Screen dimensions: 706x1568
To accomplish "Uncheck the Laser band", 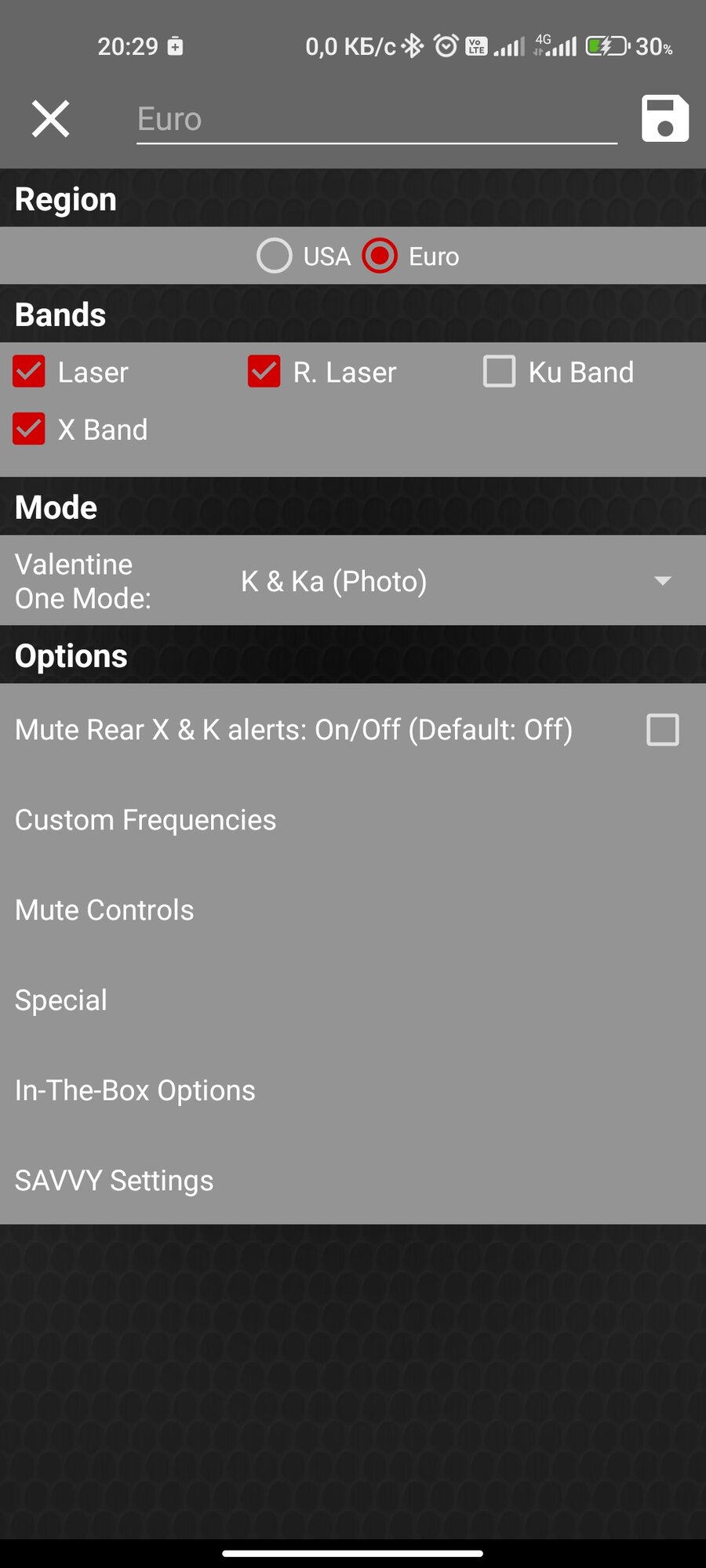I will pos(29,372).
